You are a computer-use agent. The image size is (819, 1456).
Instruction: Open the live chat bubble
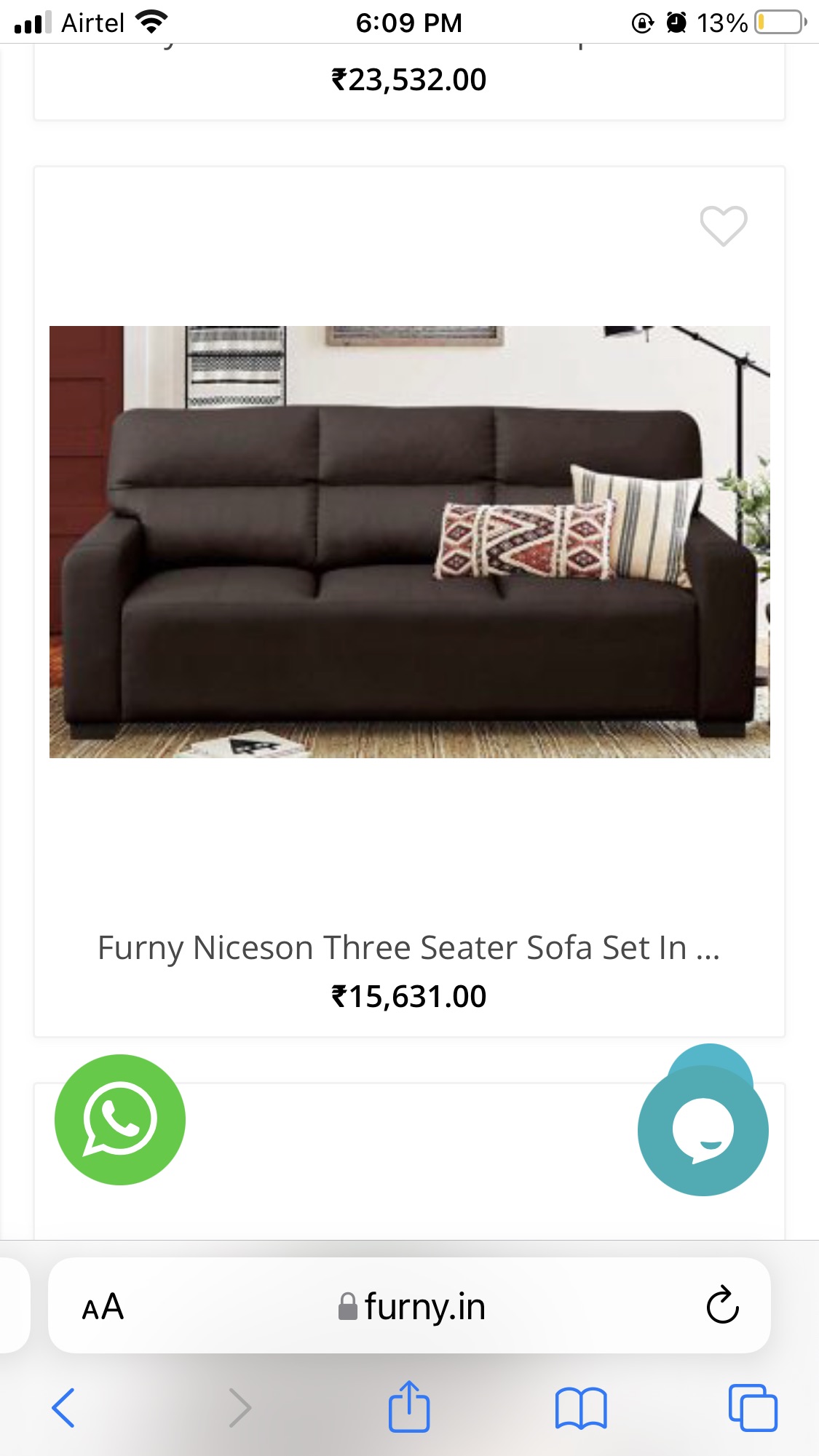[703, 1130]
